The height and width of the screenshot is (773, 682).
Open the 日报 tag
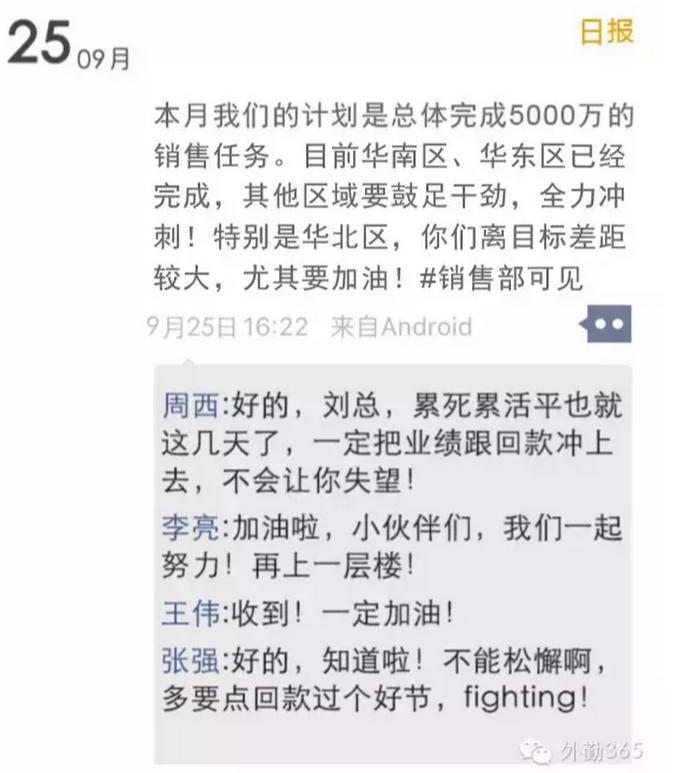607,31
